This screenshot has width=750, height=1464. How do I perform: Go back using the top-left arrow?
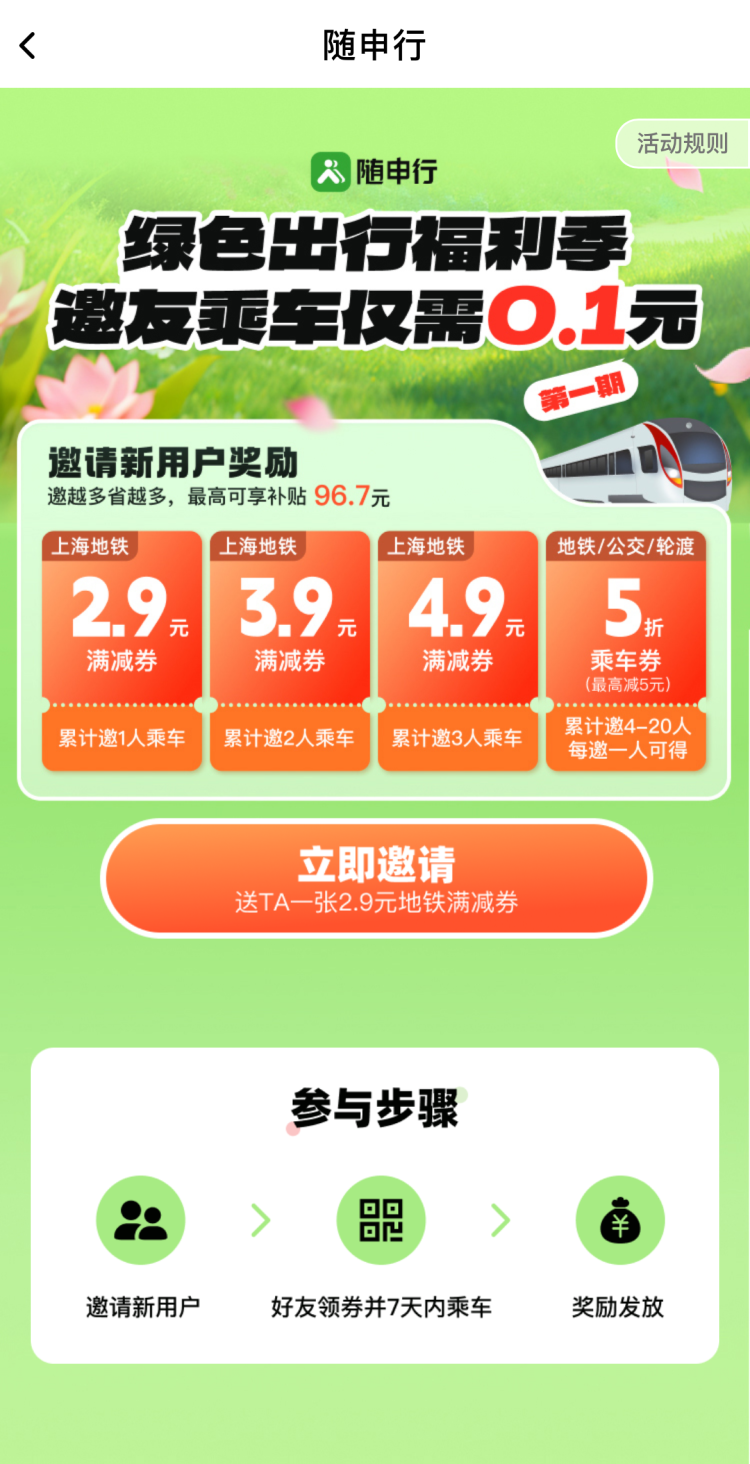[28, 45]
